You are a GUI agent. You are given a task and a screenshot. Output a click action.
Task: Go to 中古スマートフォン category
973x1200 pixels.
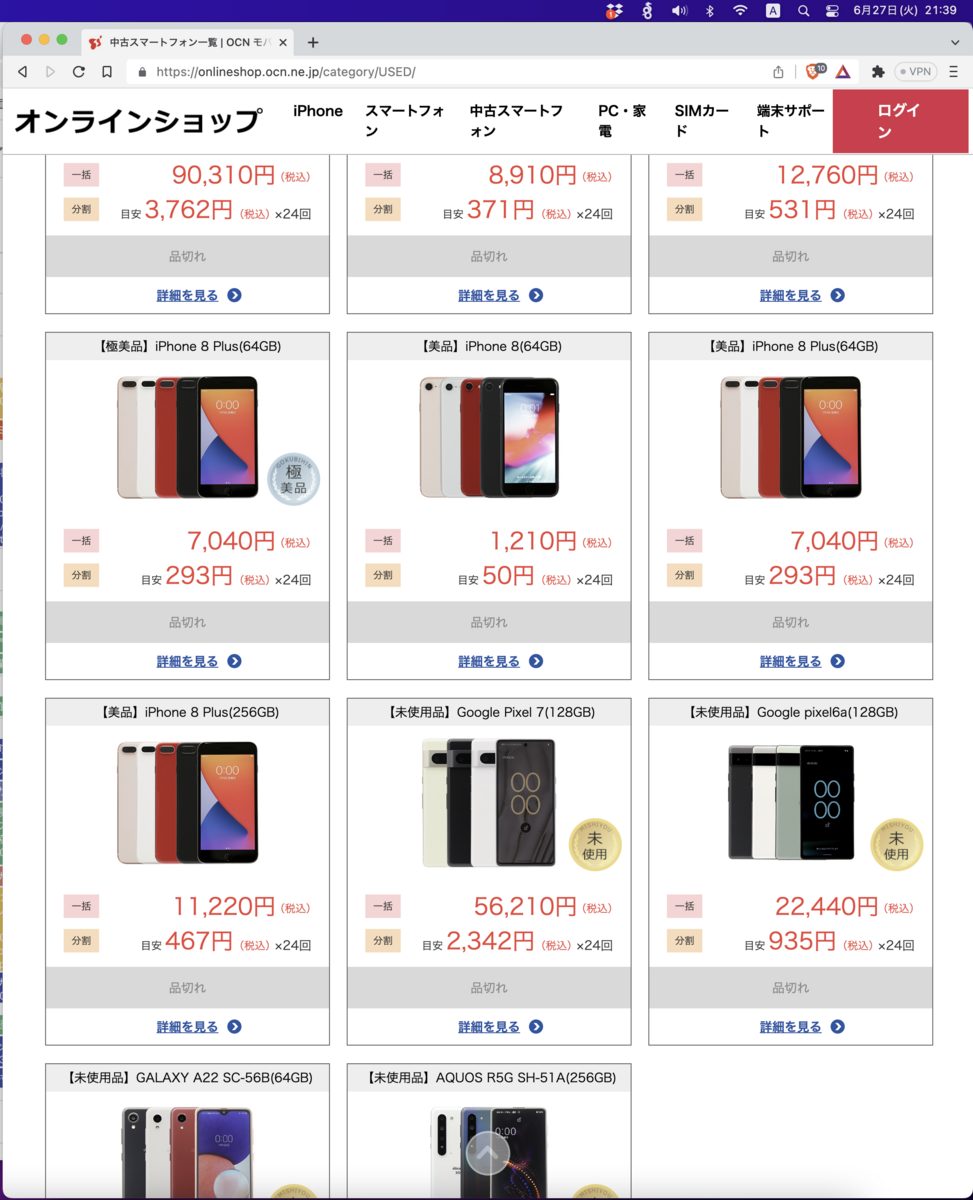click(516, 121)
